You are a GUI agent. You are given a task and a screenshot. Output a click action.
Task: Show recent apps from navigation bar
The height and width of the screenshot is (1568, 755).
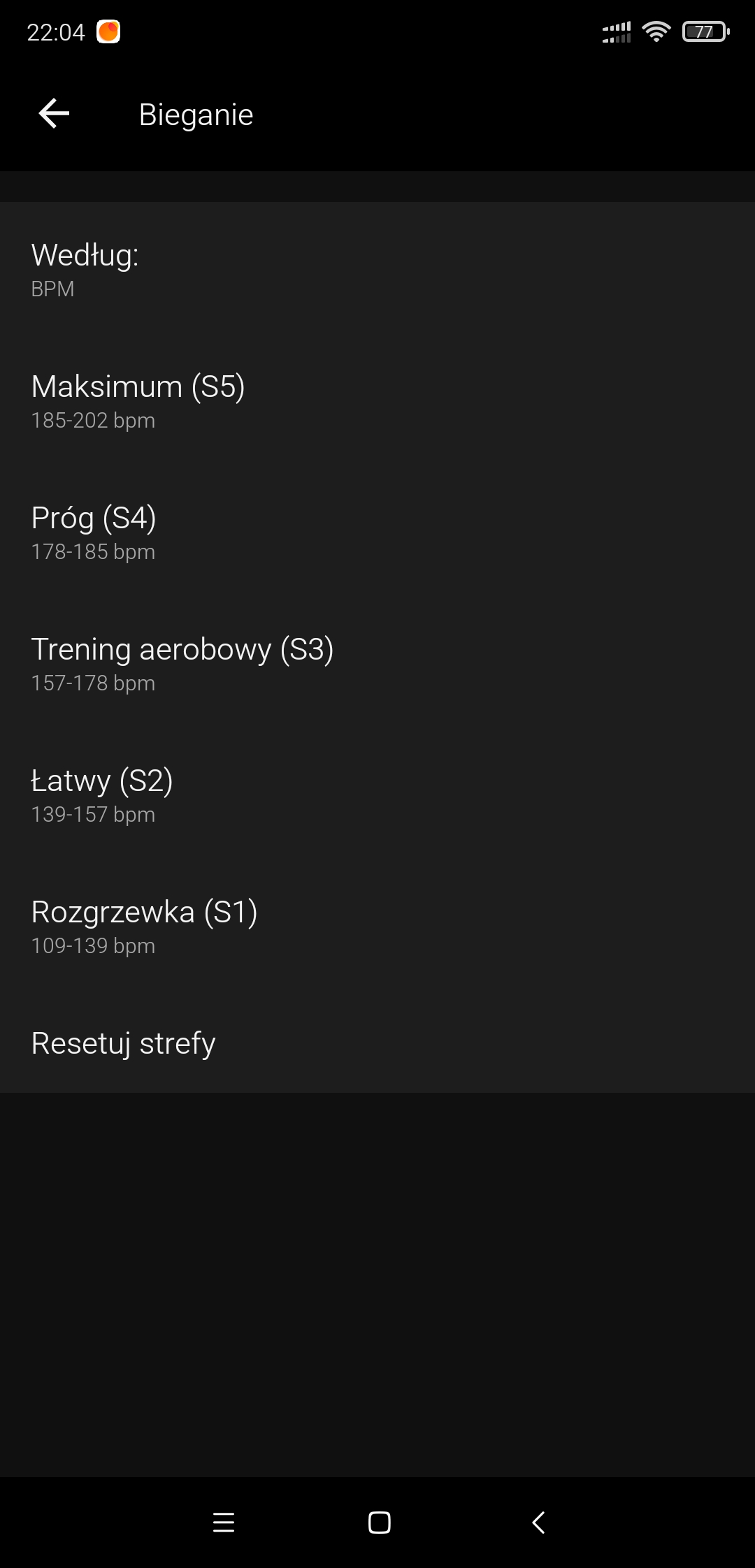(x=224, y=1522)
